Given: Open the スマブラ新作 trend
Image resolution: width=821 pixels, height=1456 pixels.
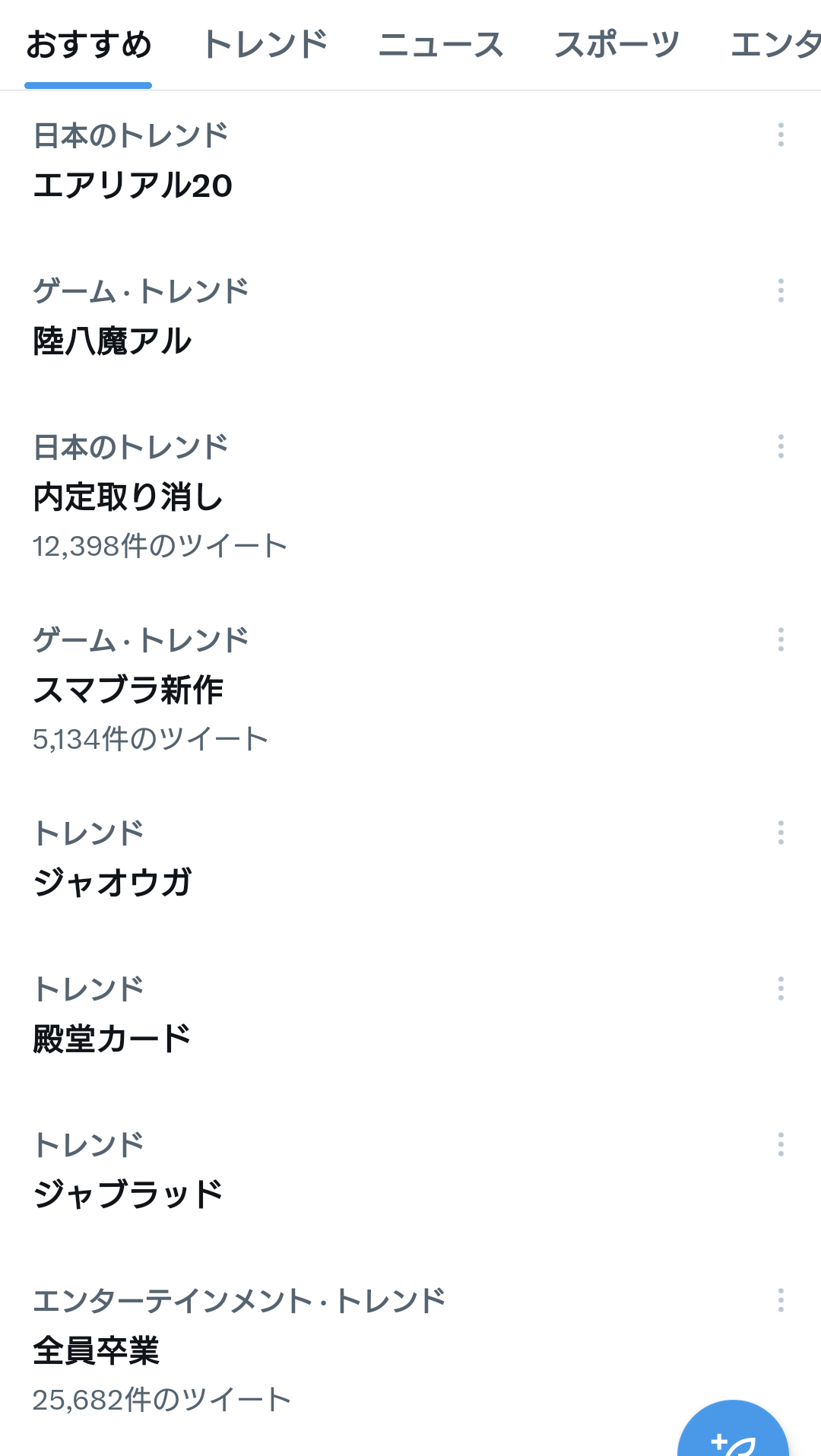Looking at the screenshot, I should pos(128,690).
